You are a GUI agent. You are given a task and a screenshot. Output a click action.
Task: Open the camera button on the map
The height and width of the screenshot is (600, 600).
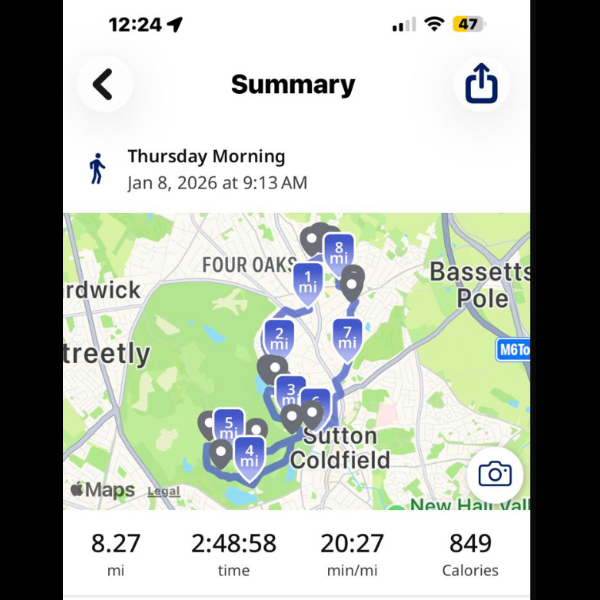pyautogui.click(x=494, y=474)
